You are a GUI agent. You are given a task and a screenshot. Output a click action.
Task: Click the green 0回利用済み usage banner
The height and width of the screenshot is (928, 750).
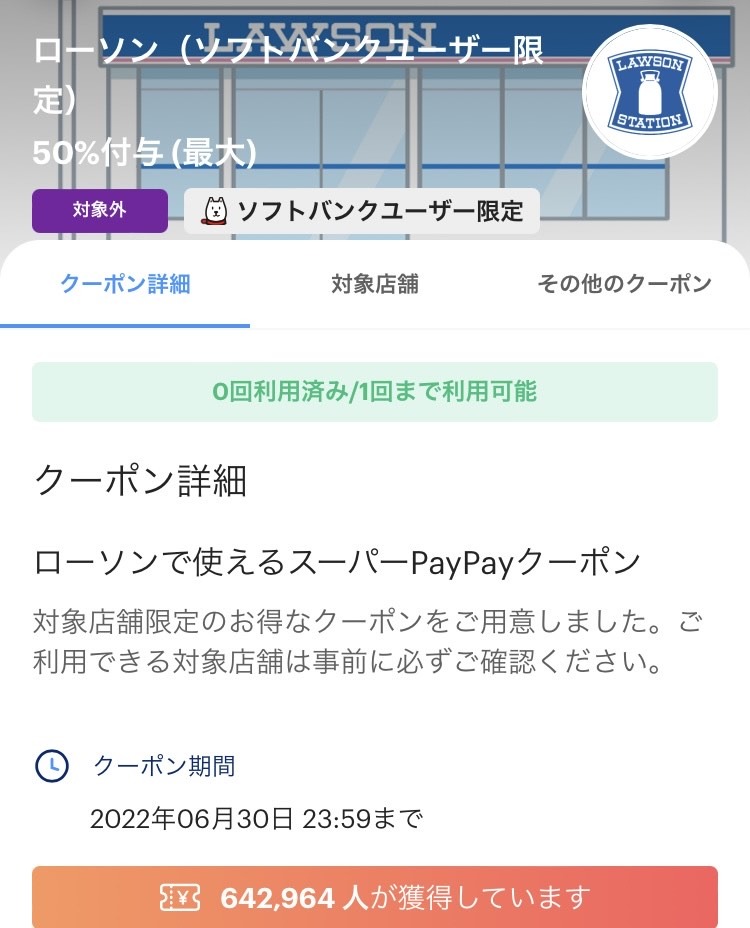pyautogui.click(x=375, y=394)
